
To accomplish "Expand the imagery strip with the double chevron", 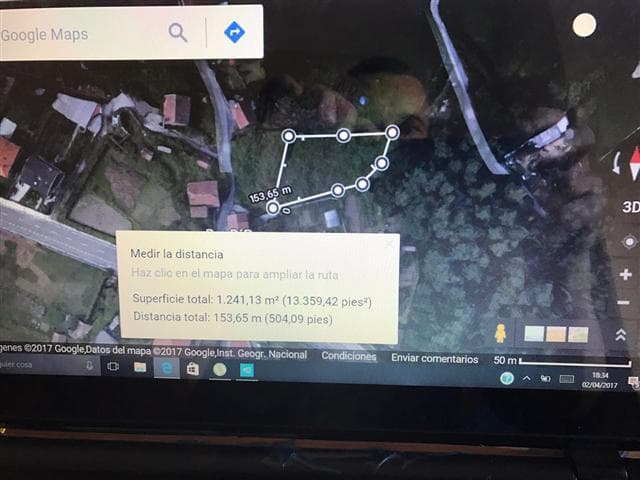I will click(x=621, y=334).
